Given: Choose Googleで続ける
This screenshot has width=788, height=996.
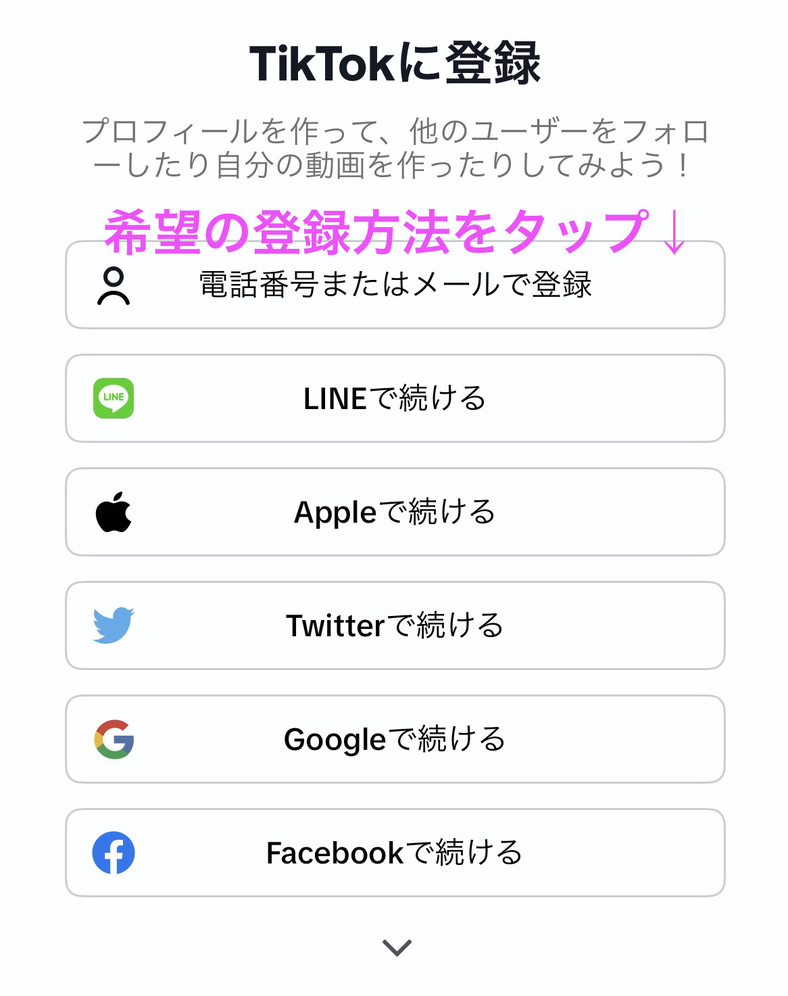Looking at the screenshot, I should point(394,740).
